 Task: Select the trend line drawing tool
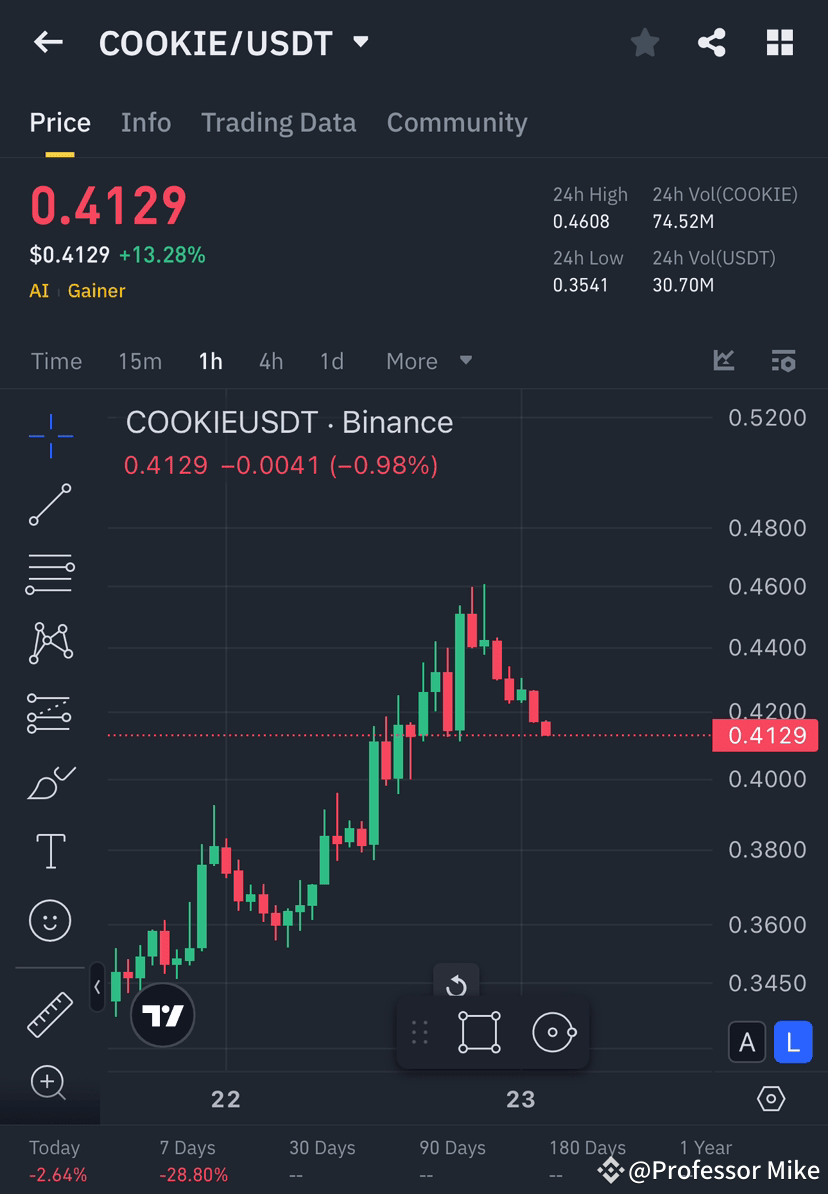50,505
